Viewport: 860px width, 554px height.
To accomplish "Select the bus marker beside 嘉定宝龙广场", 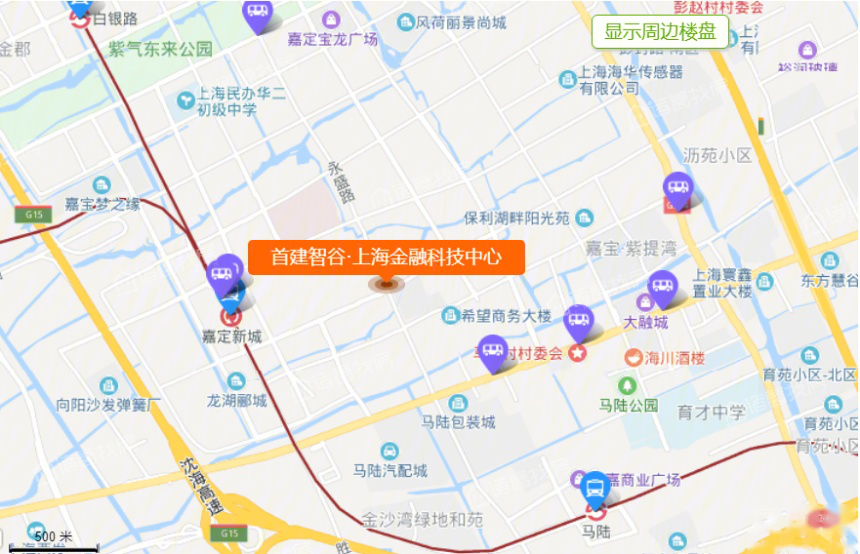I will (x=258, y=13).
